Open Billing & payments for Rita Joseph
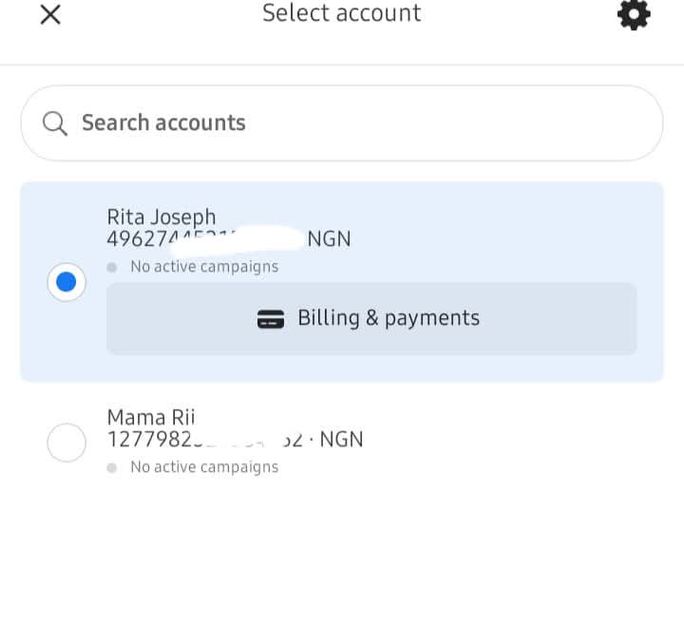The height and width of the screenshot is (640, 684). click(x=371, y=319)
